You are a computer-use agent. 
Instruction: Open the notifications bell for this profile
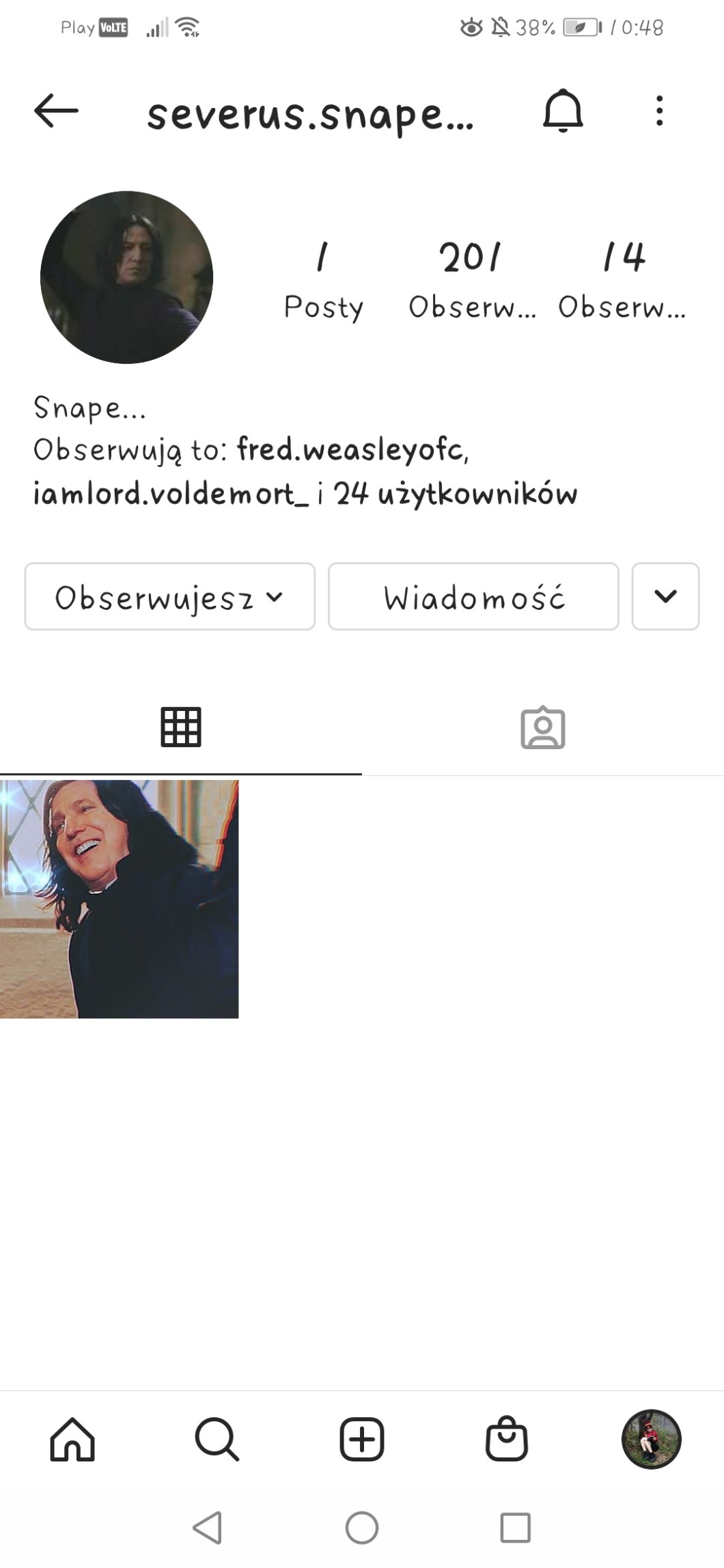(563, 111)
